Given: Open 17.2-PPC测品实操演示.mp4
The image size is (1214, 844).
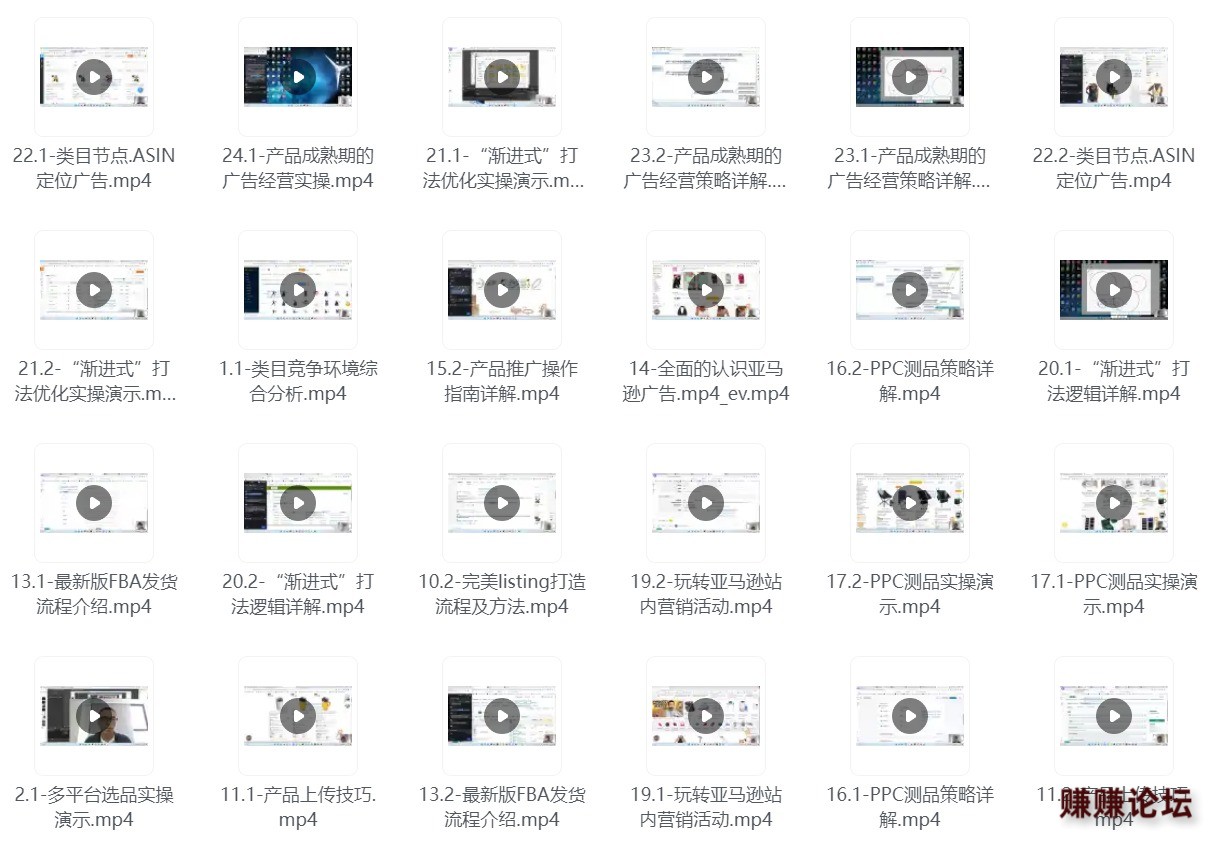Looking at the screenshot, I should pyautogui.click(x=910, y=503).
